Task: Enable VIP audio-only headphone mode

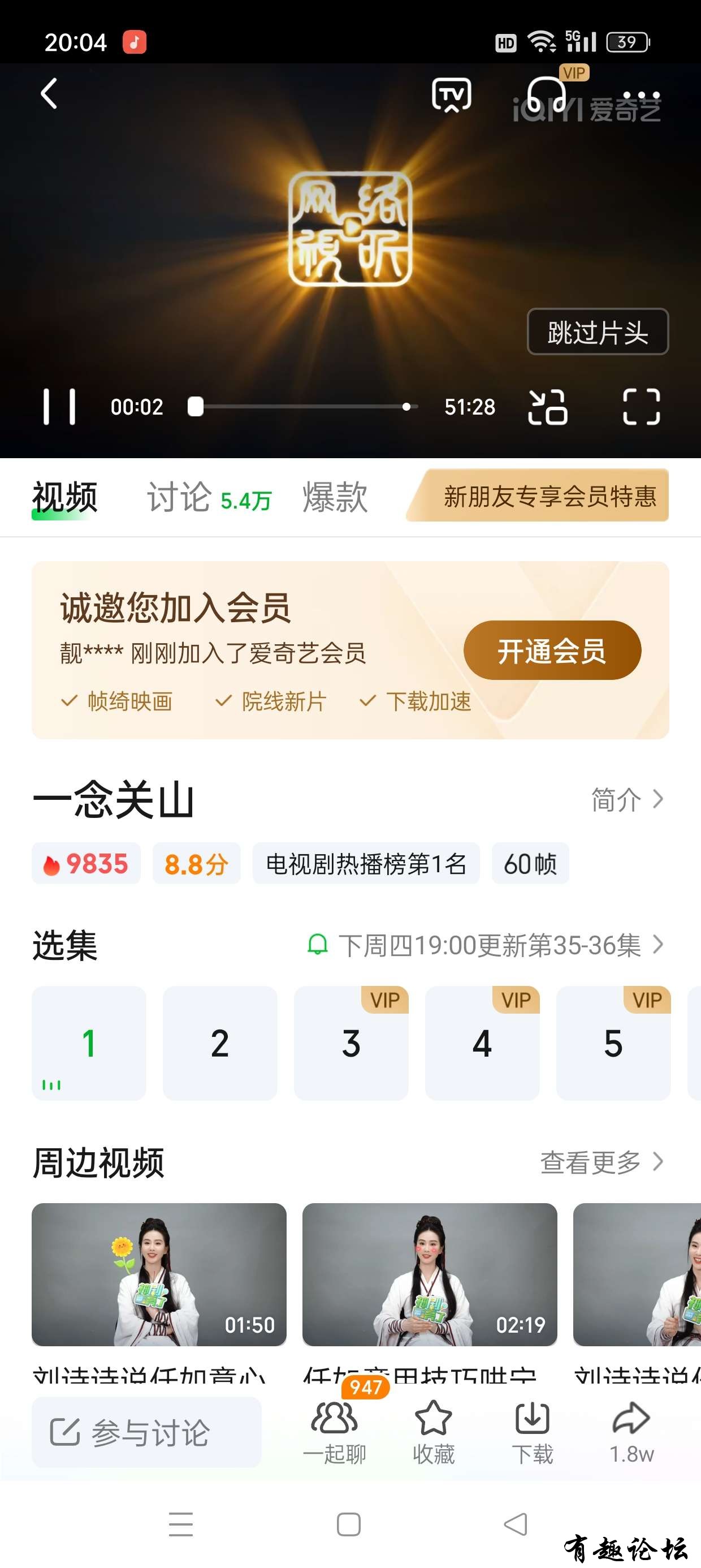Action: tap(547, 95)
